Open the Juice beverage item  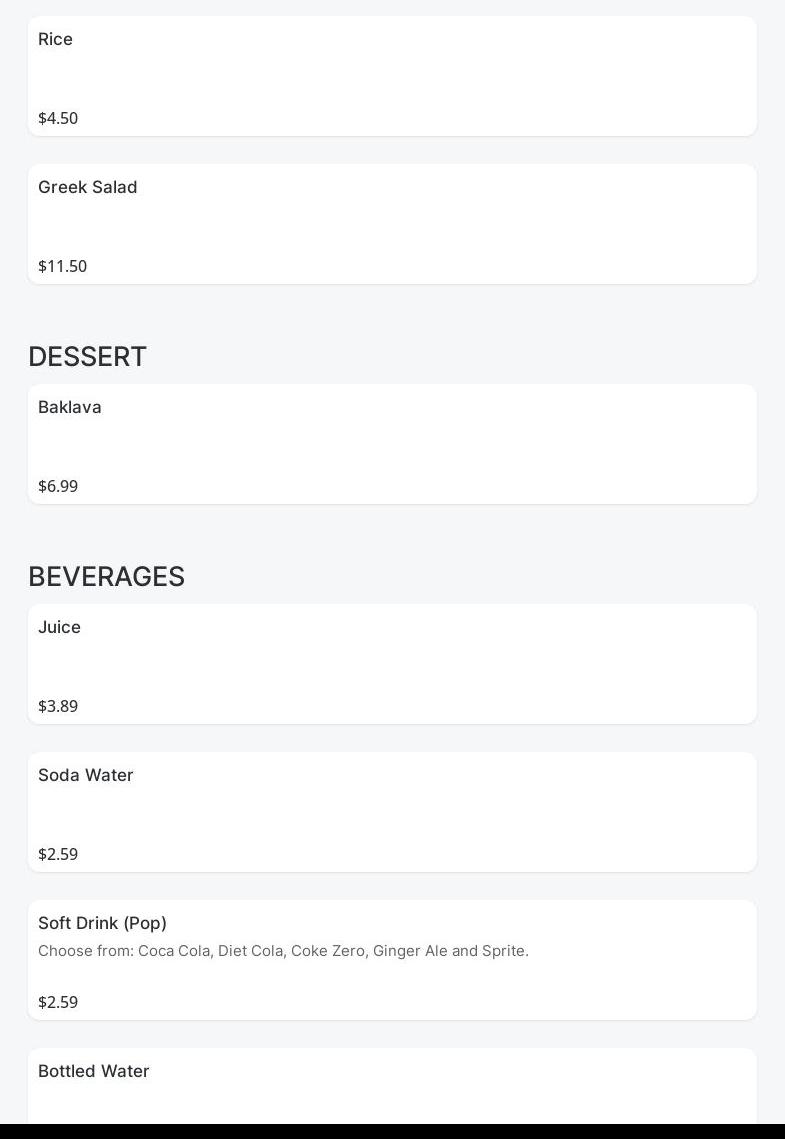[x=391, y=664]
